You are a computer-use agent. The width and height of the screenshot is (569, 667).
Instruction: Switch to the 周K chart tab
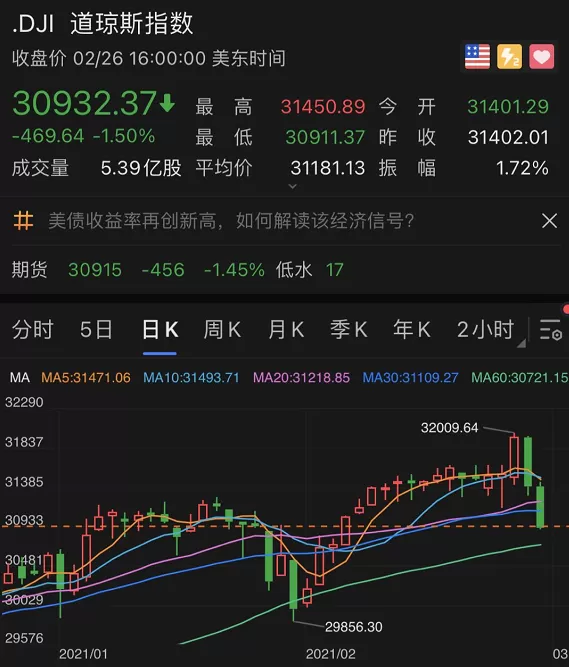pos(222,330)
